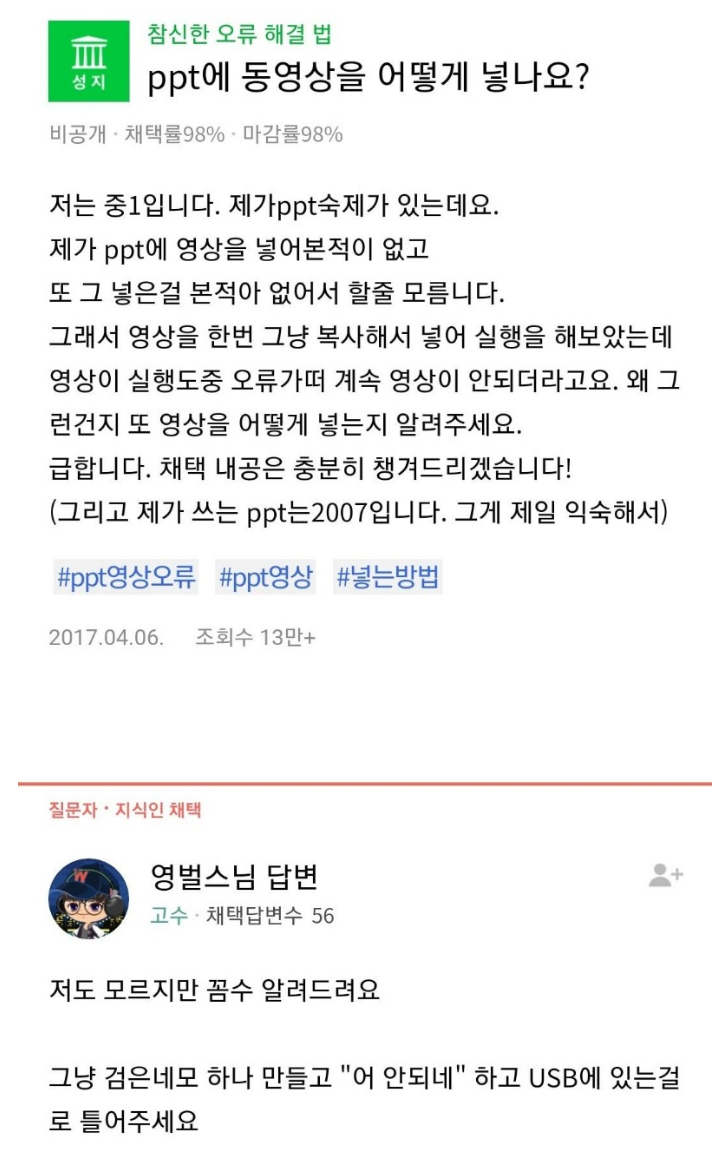Open the 성지 badge icon
The height and width of the screenshot is (1176, 720).
89,62
